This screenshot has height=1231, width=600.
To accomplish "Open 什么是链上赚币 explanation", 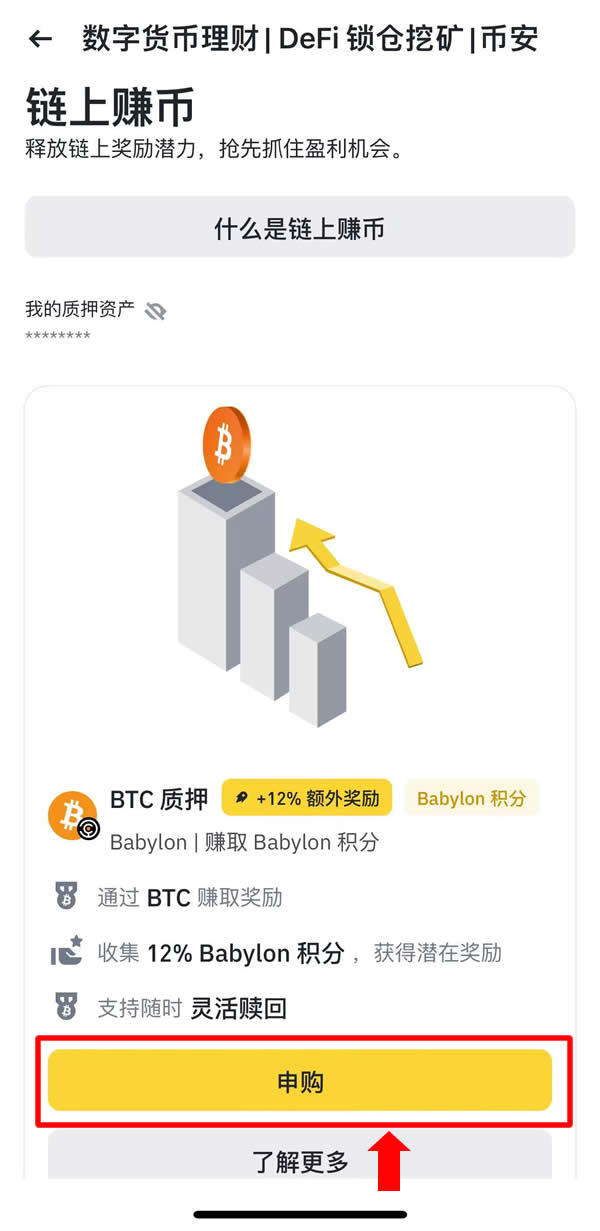I will pos(300,228).
